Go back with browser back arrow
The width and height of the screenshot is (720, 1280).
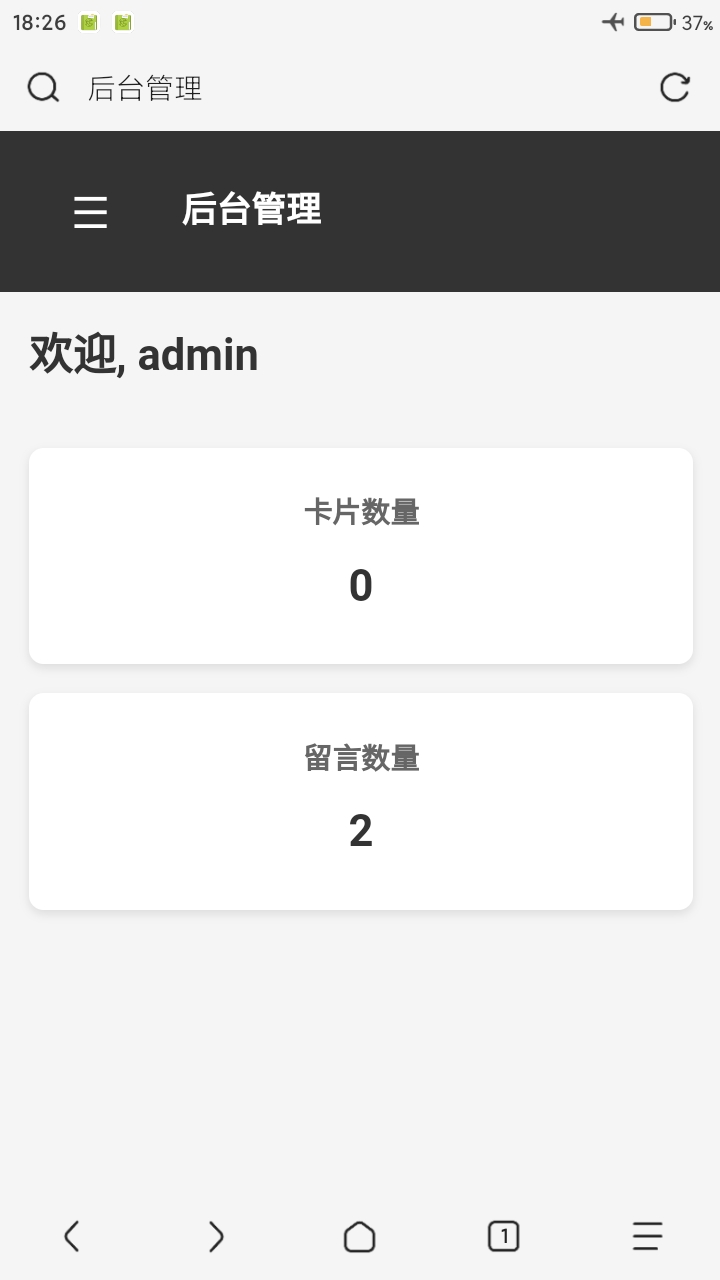coord(71,1237)
